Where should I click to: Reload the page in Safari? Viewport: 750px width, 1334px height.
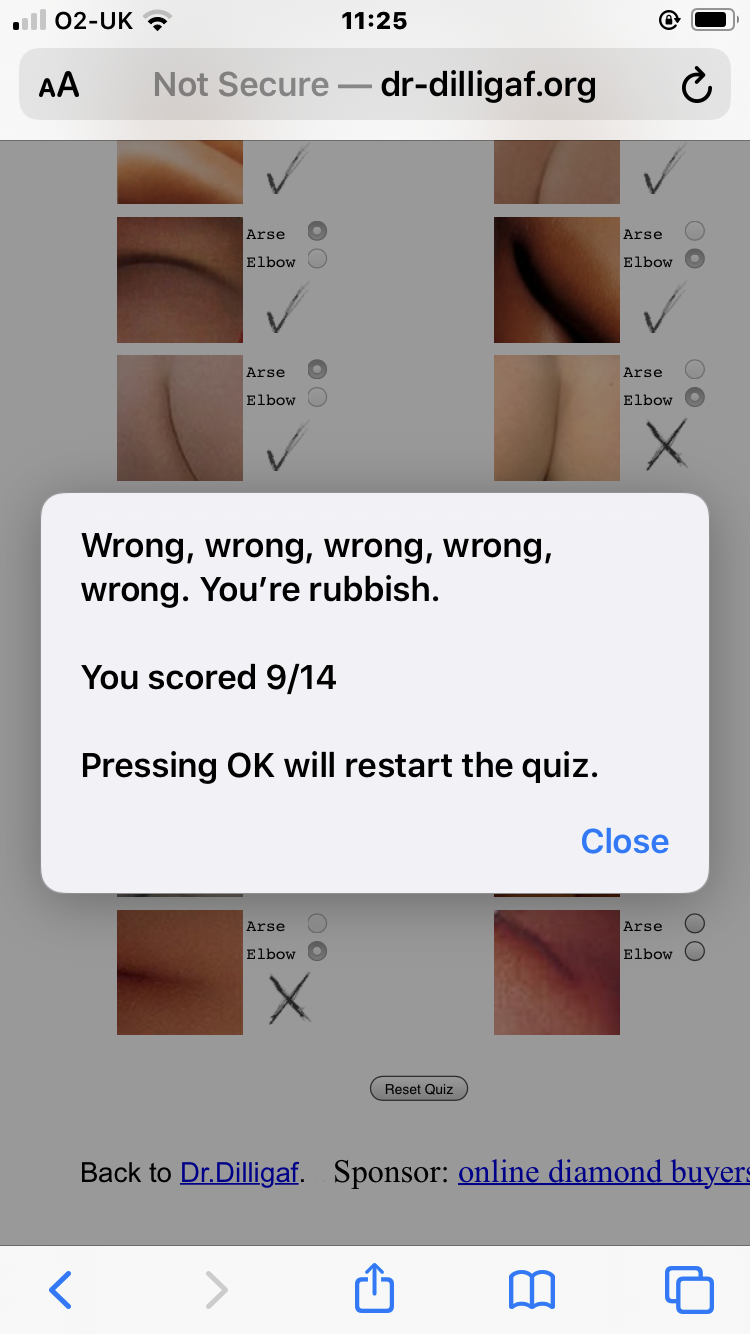pos(696,86)
